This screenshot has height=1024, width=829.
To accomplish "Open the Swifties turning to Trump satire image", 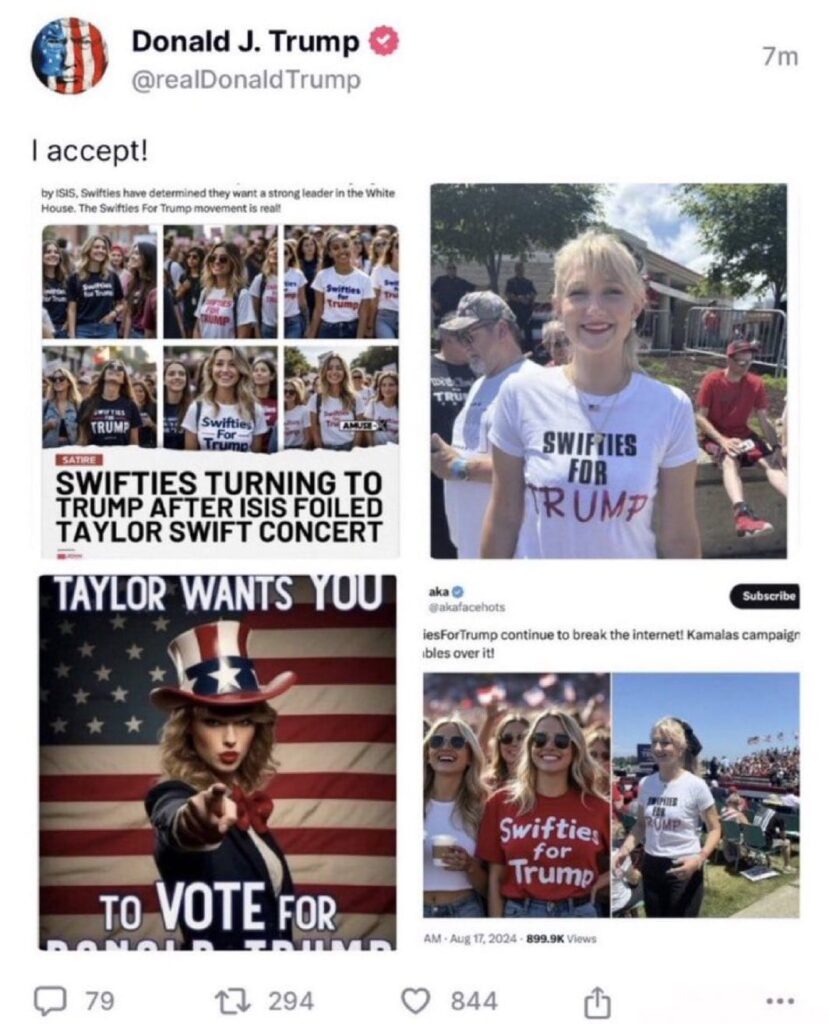I will (219, 371).
